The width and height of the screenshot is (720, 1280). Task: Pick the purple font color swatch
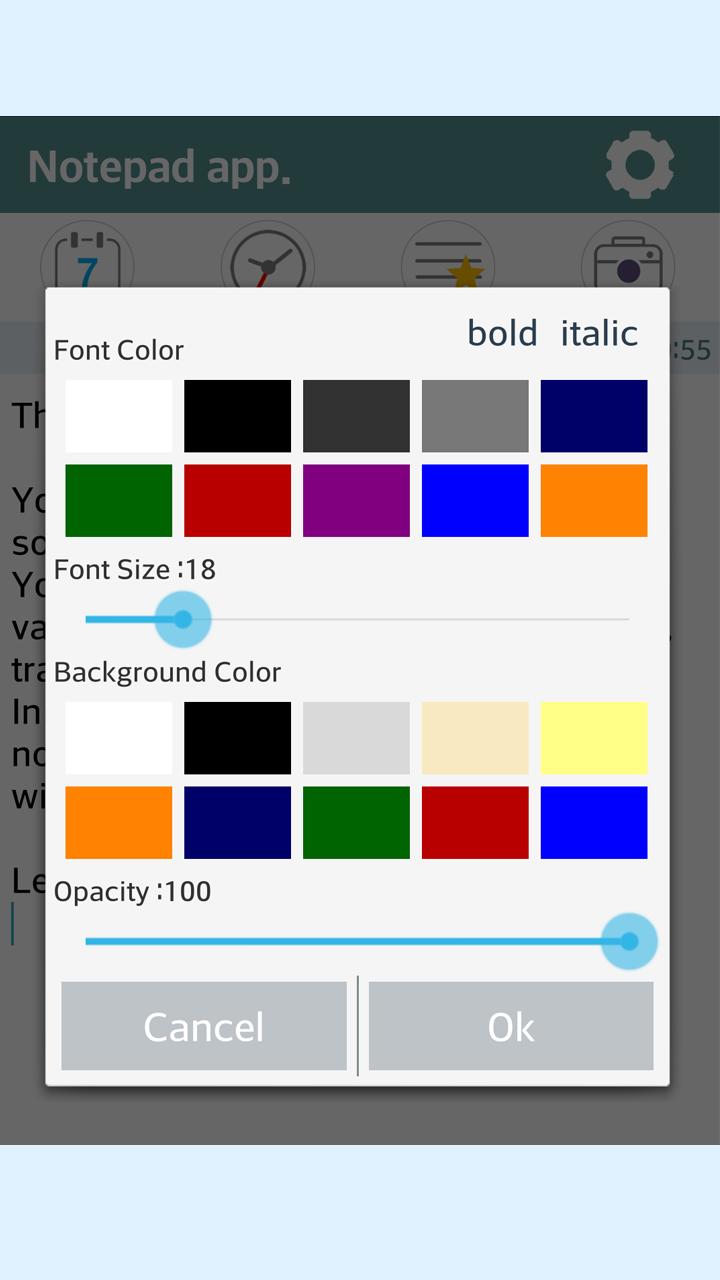[356, 500]
